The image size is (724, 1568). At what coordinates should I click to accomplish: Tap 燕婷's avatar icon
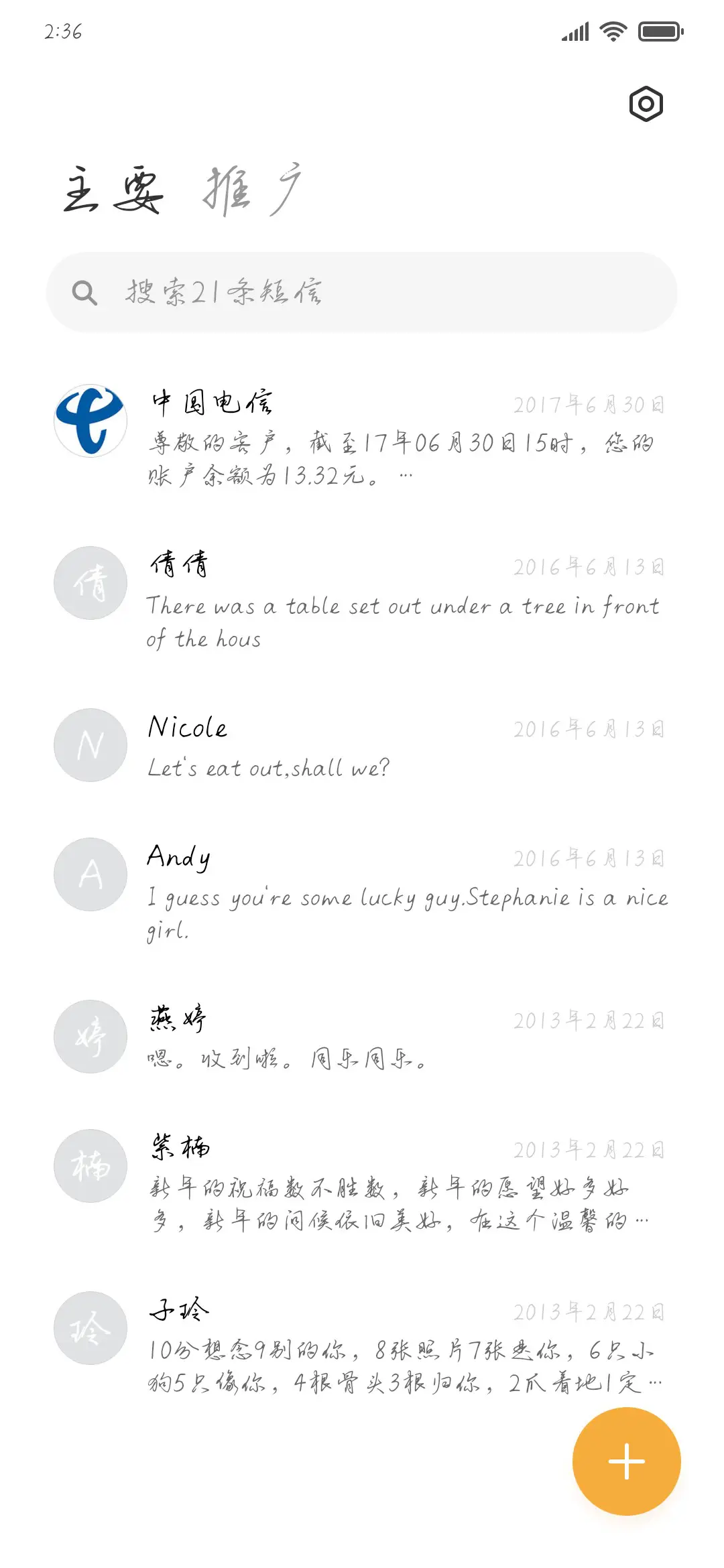[90, 1036]
